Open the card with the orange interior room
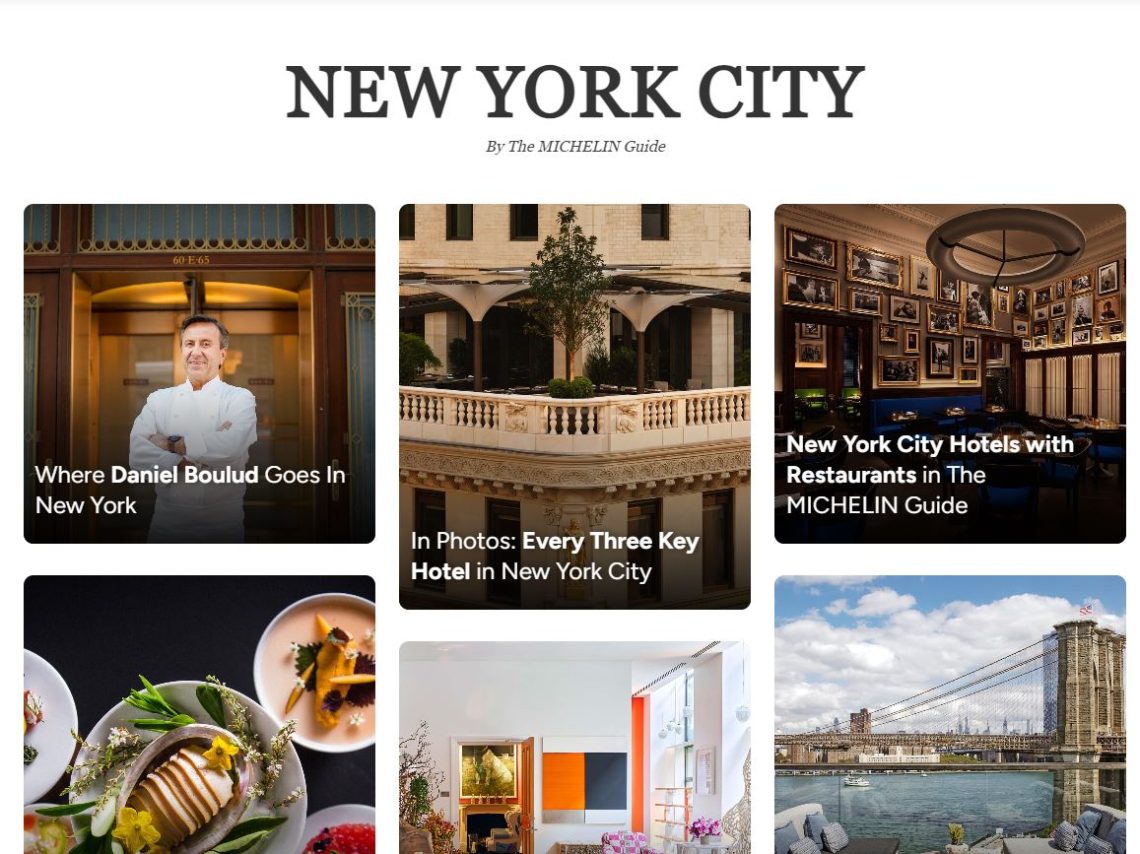Screen dimensions: 1140x854 [x=574, y=747]
